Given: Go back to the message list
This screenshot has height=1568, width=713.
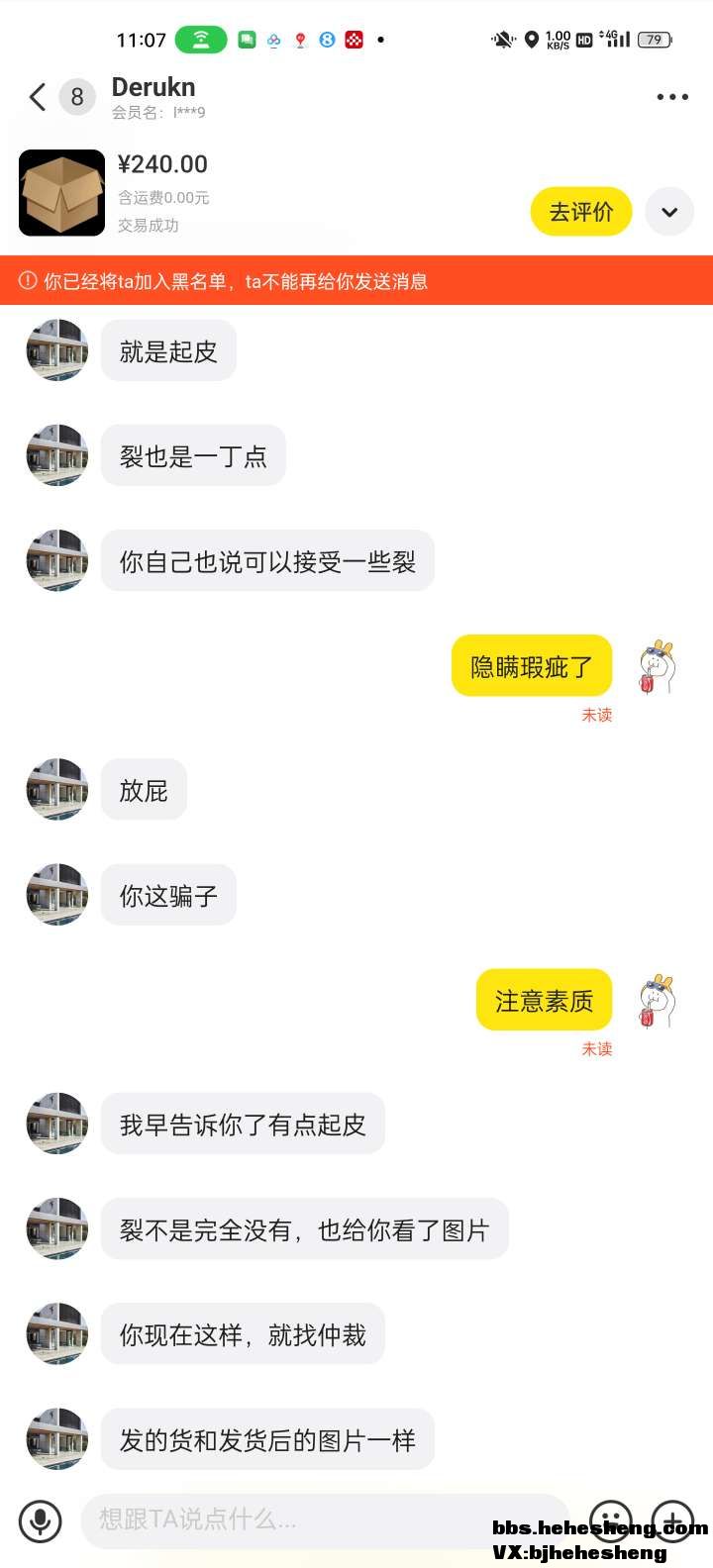Looking at the screenshot, I should point(38,97).
